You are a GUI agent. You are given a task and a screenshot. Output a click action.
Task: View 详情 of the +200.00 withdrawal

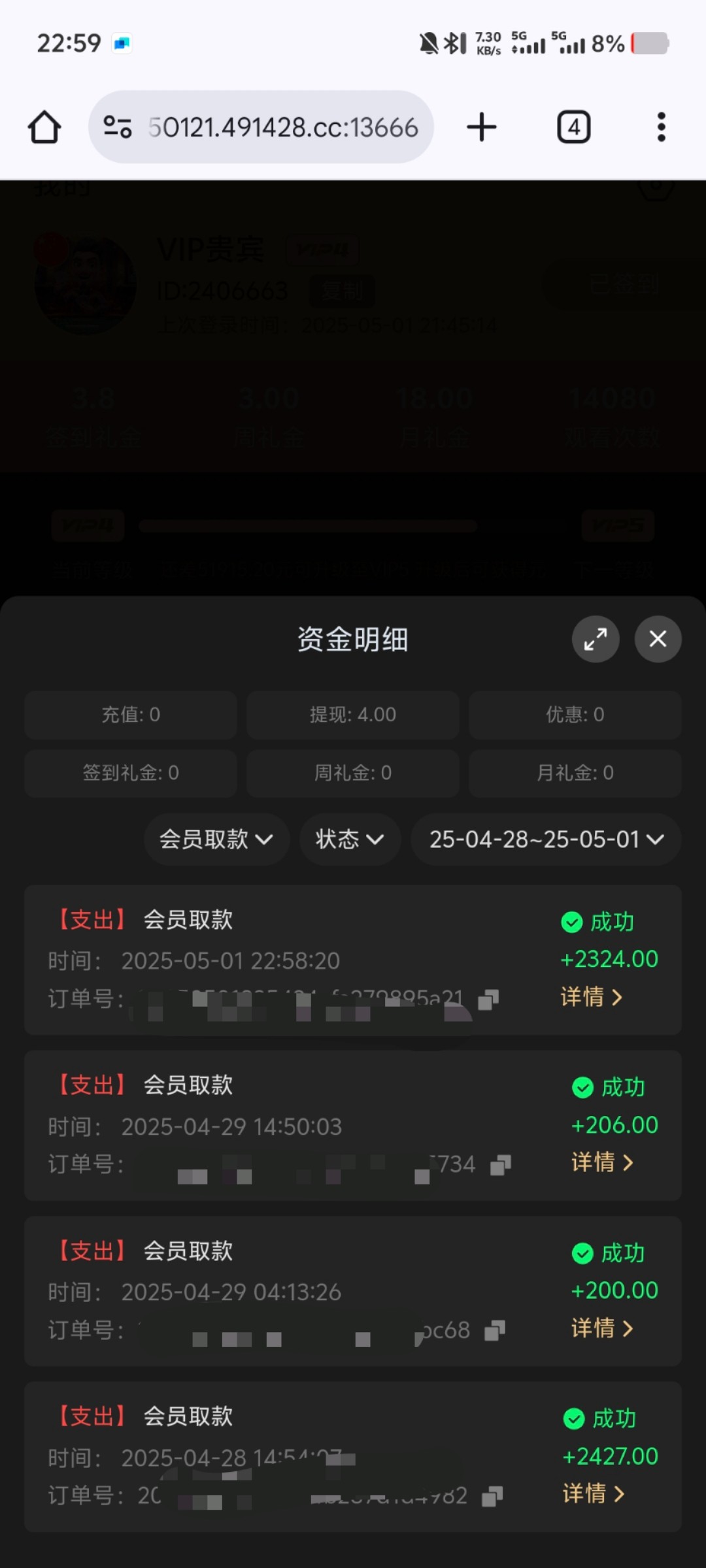(x=602, y=1328)
